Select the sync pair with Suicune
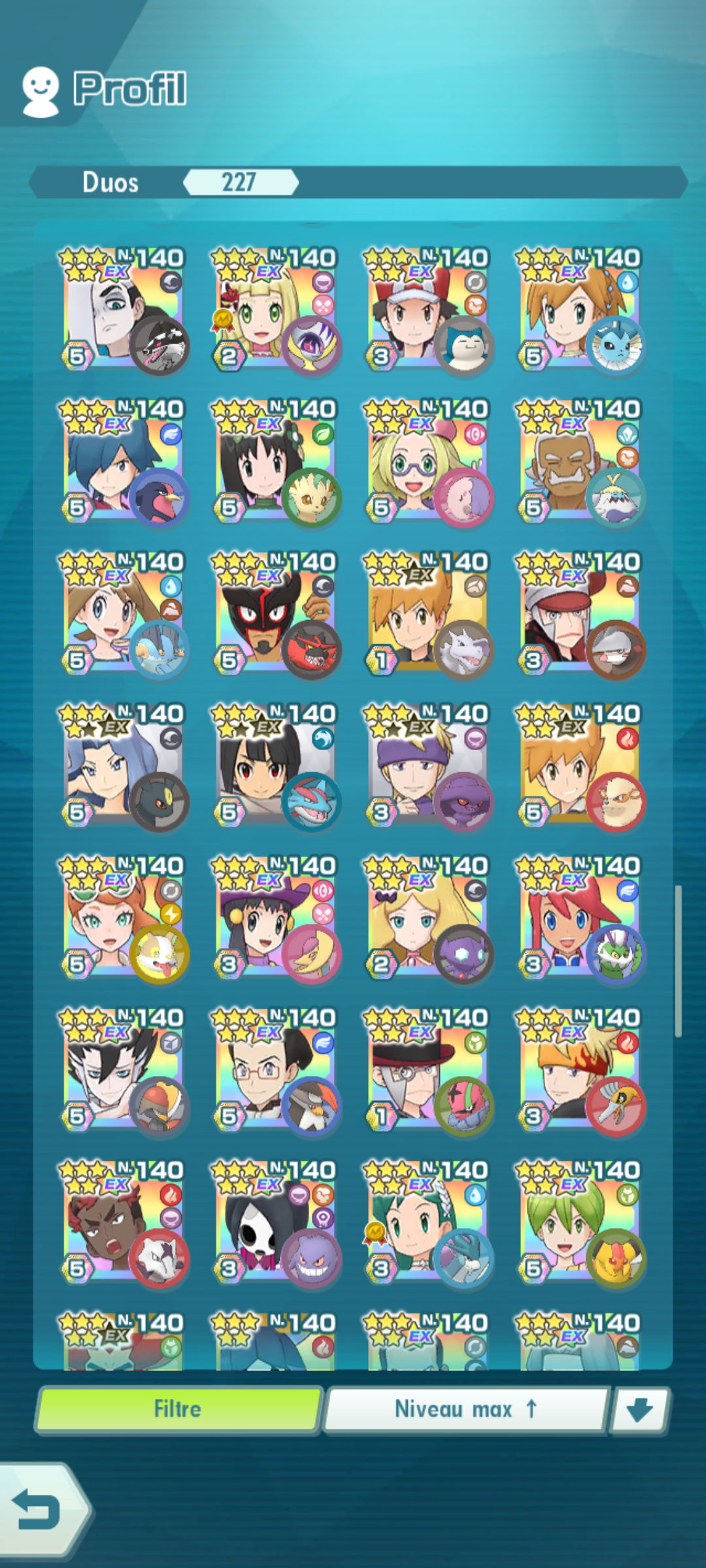 426,1224
